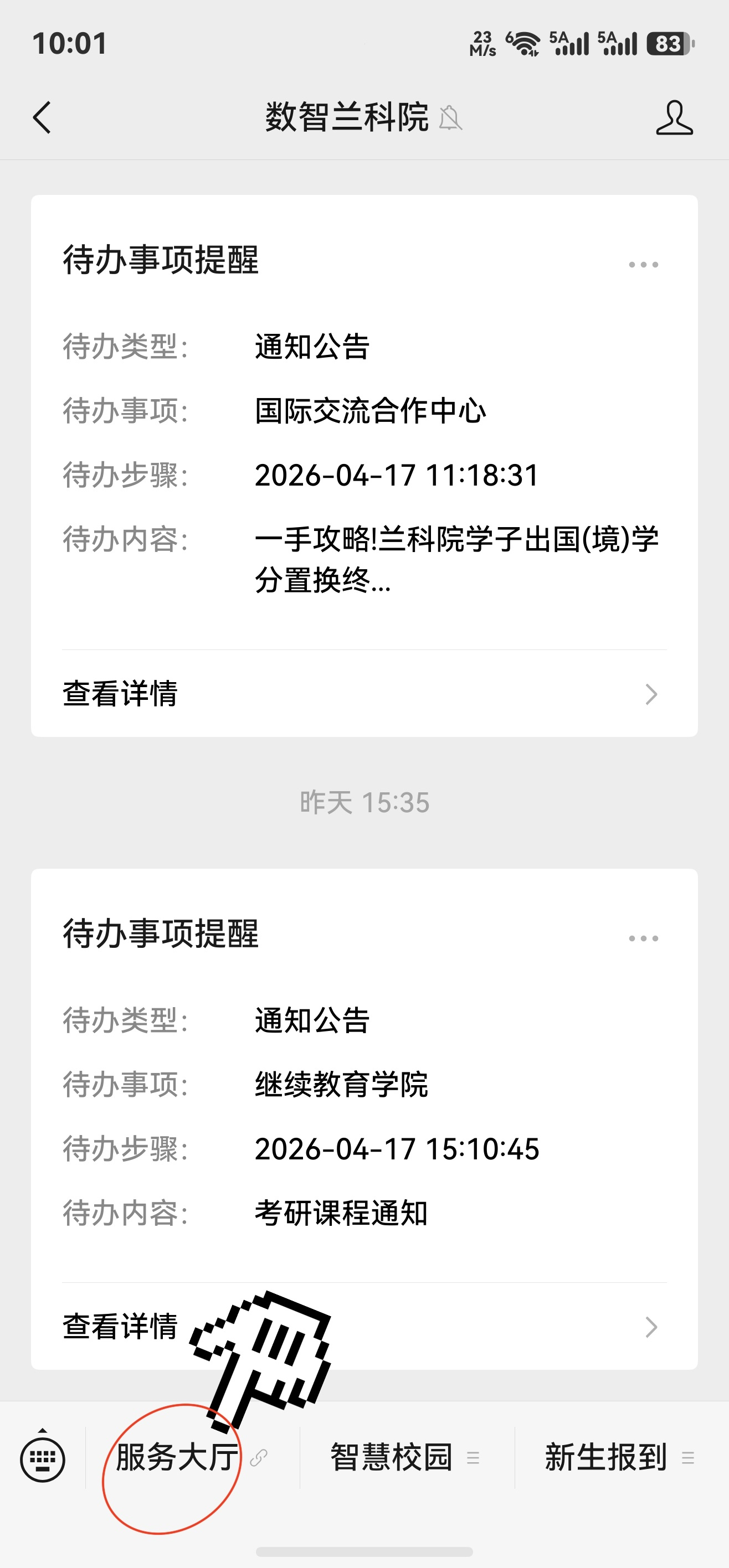Open the account profile icon
The width and height of the screenshot is (729, 1568).
[x=674, y=117]
